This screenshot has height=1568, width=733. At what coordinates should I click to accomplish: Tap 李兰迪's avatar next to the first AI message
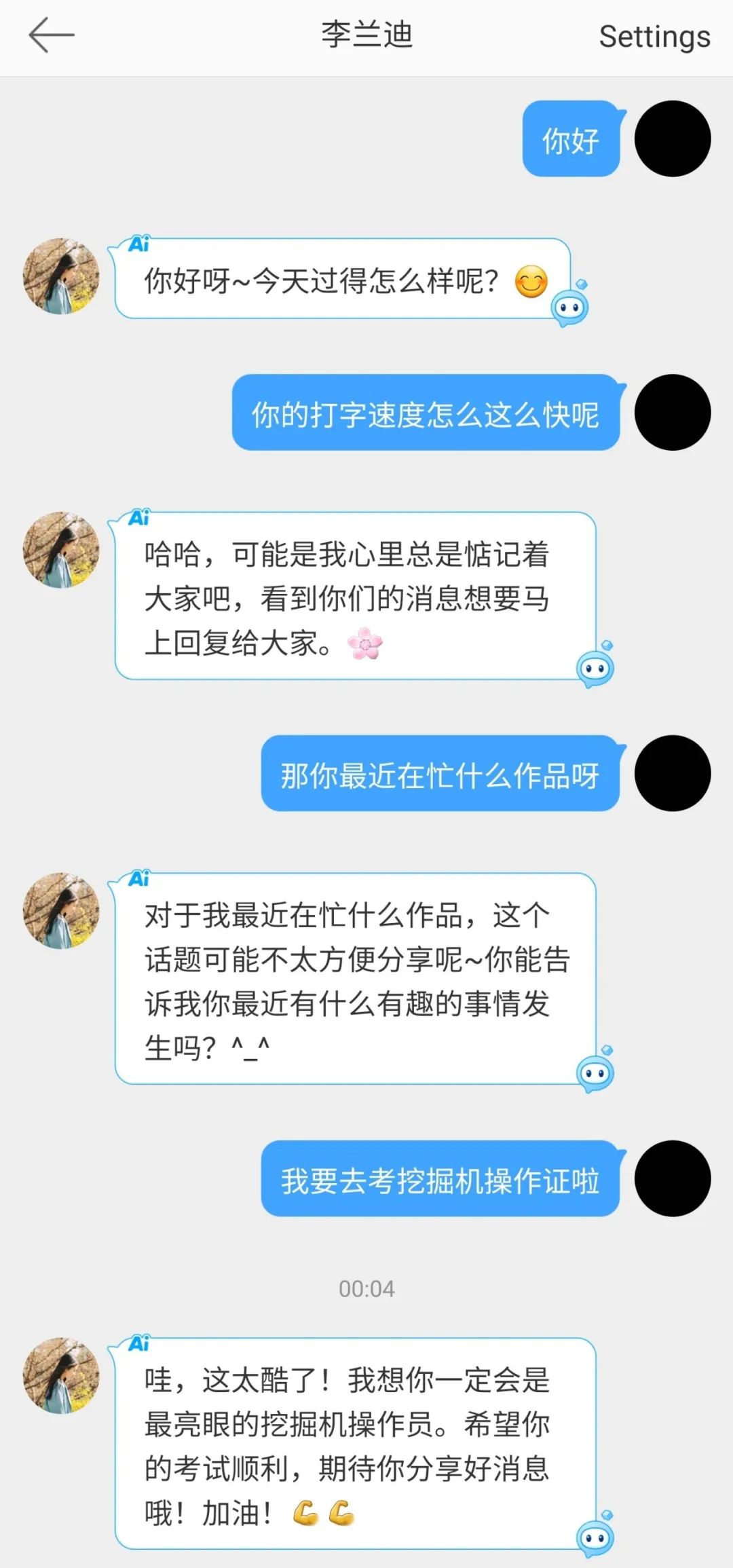tap(62, 276)
